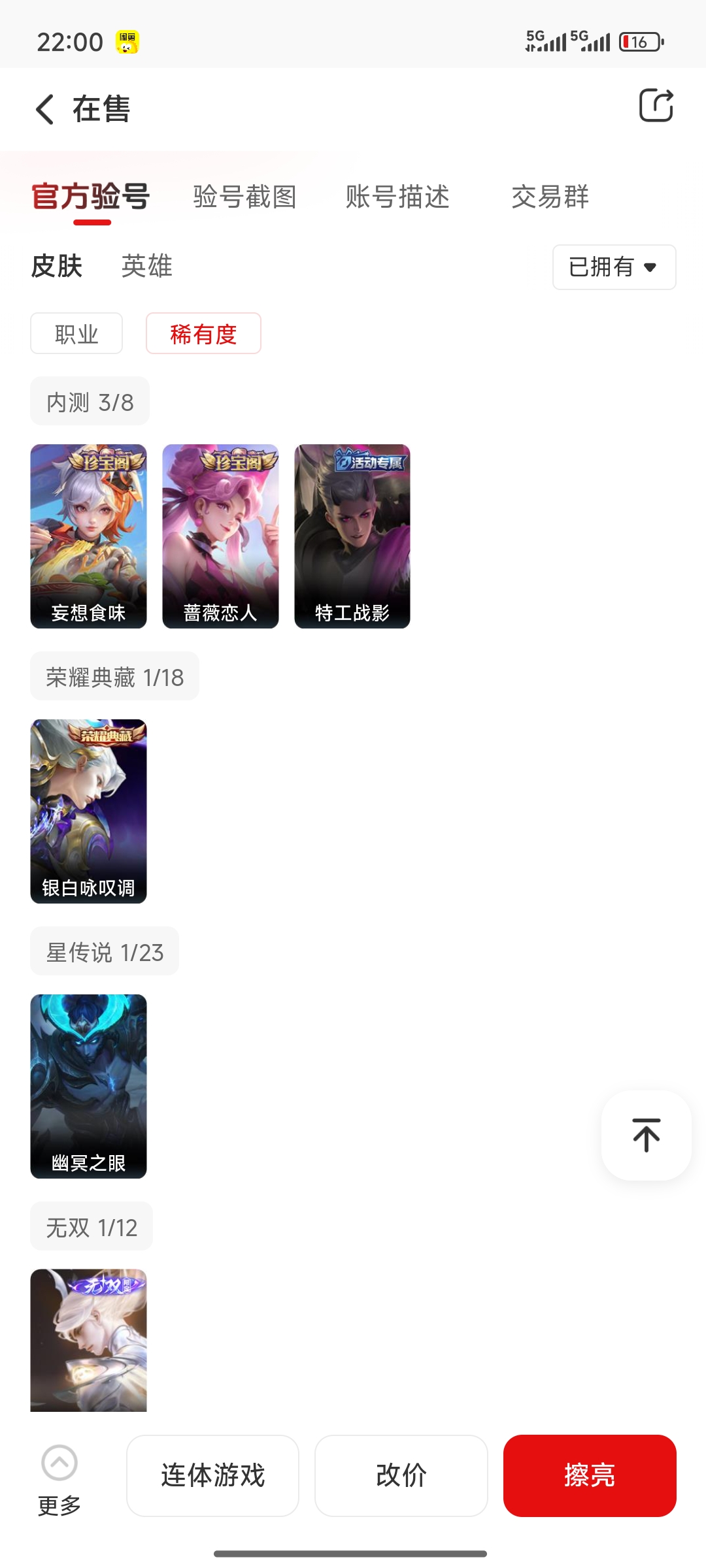The image size is (706, 1568).
Task: Share this listing via top-right icon
Action: (656, 106)
